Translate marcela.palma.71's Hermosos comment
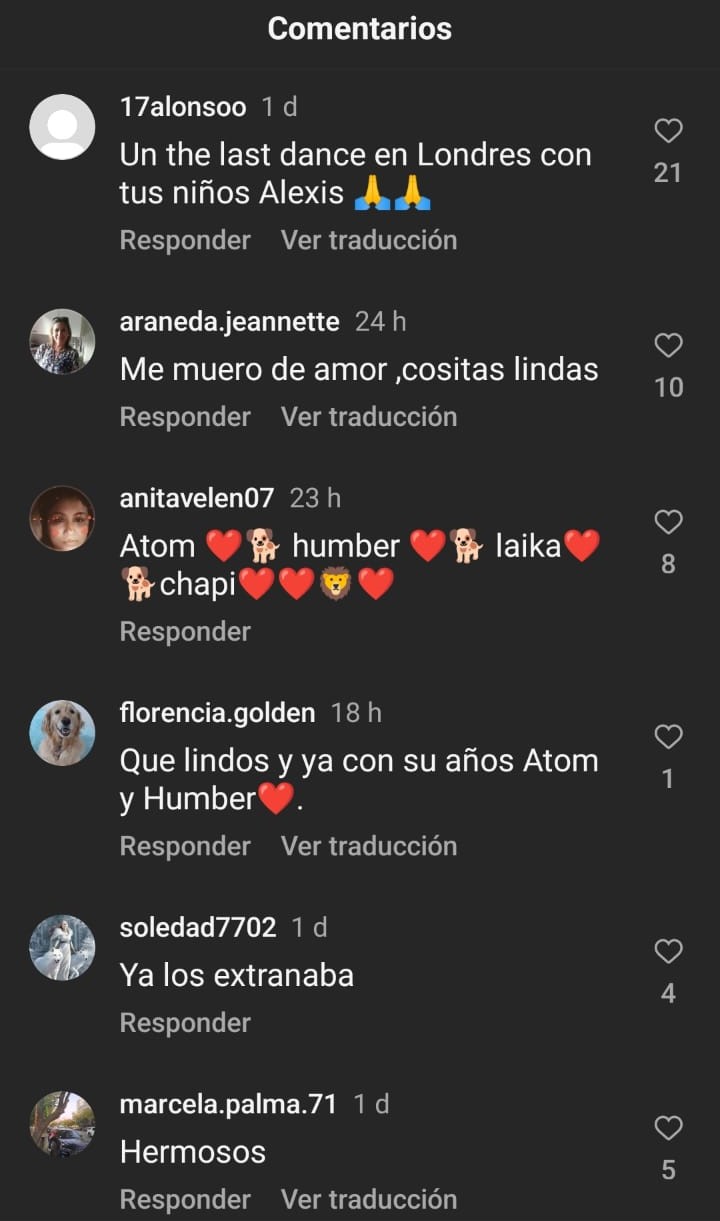Image resolution: width=720 pixels, height=1221 pixels. [x=368, y=1199]
